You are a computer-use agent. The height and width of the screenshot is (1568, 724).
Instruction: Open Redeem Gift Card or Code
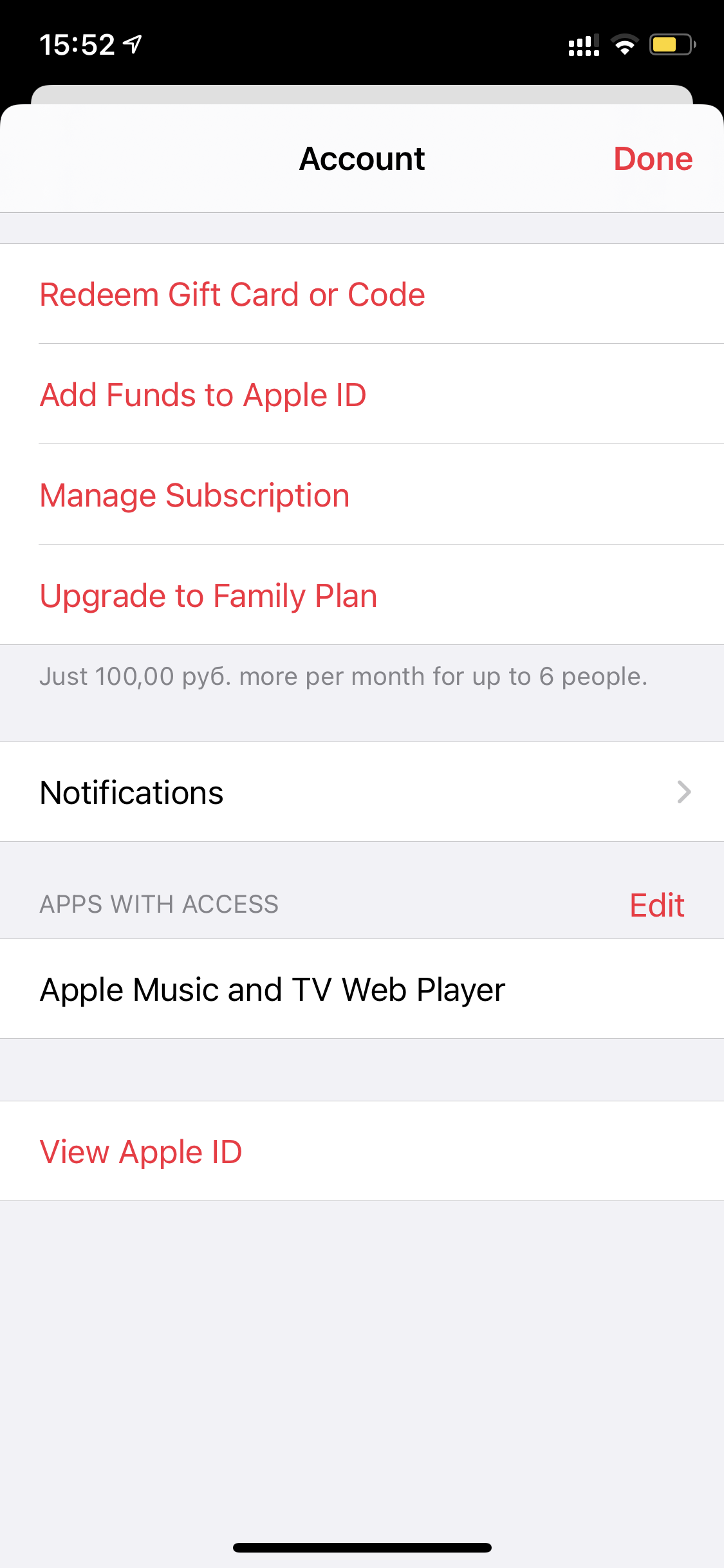coord(362,294)
